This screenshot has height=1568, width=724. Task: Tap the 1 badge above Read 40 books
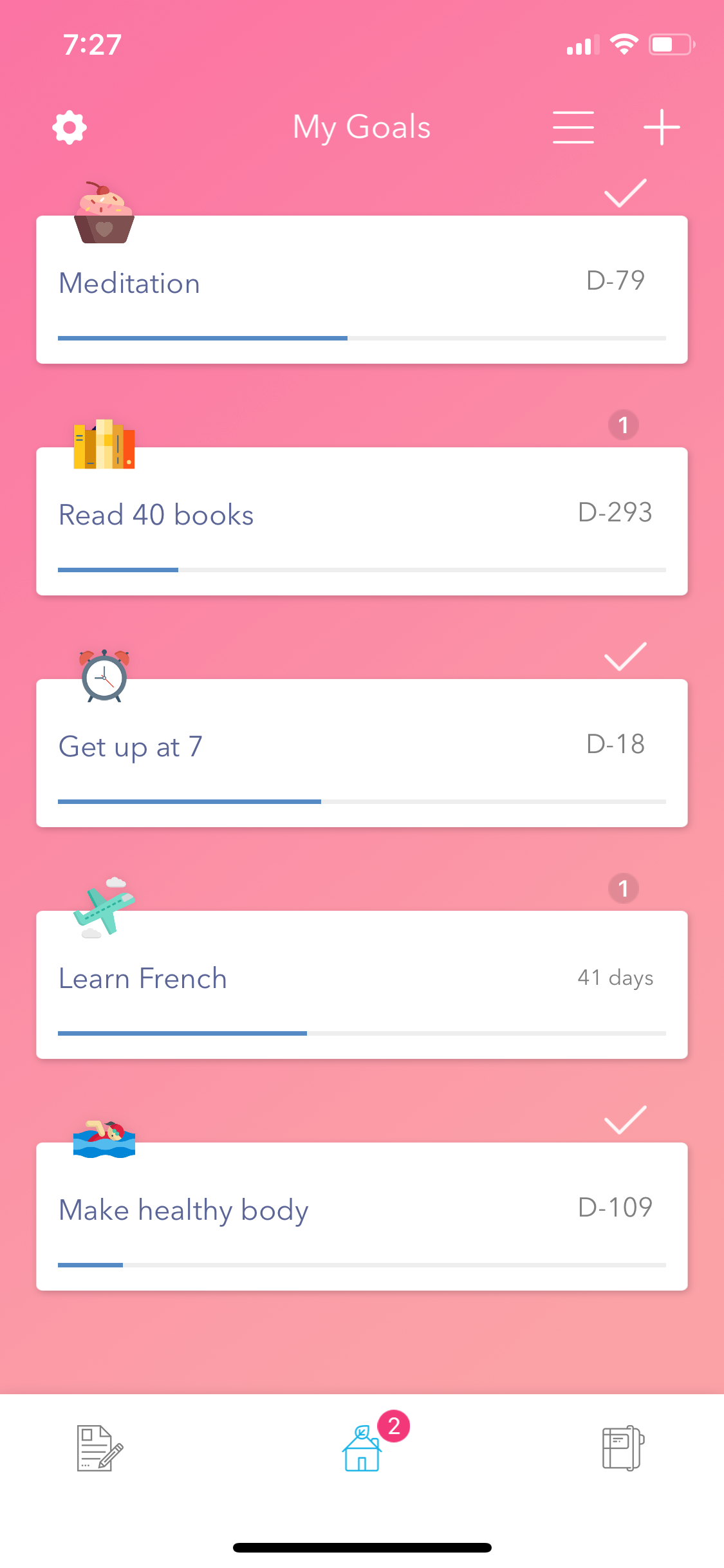pos(623,425)
